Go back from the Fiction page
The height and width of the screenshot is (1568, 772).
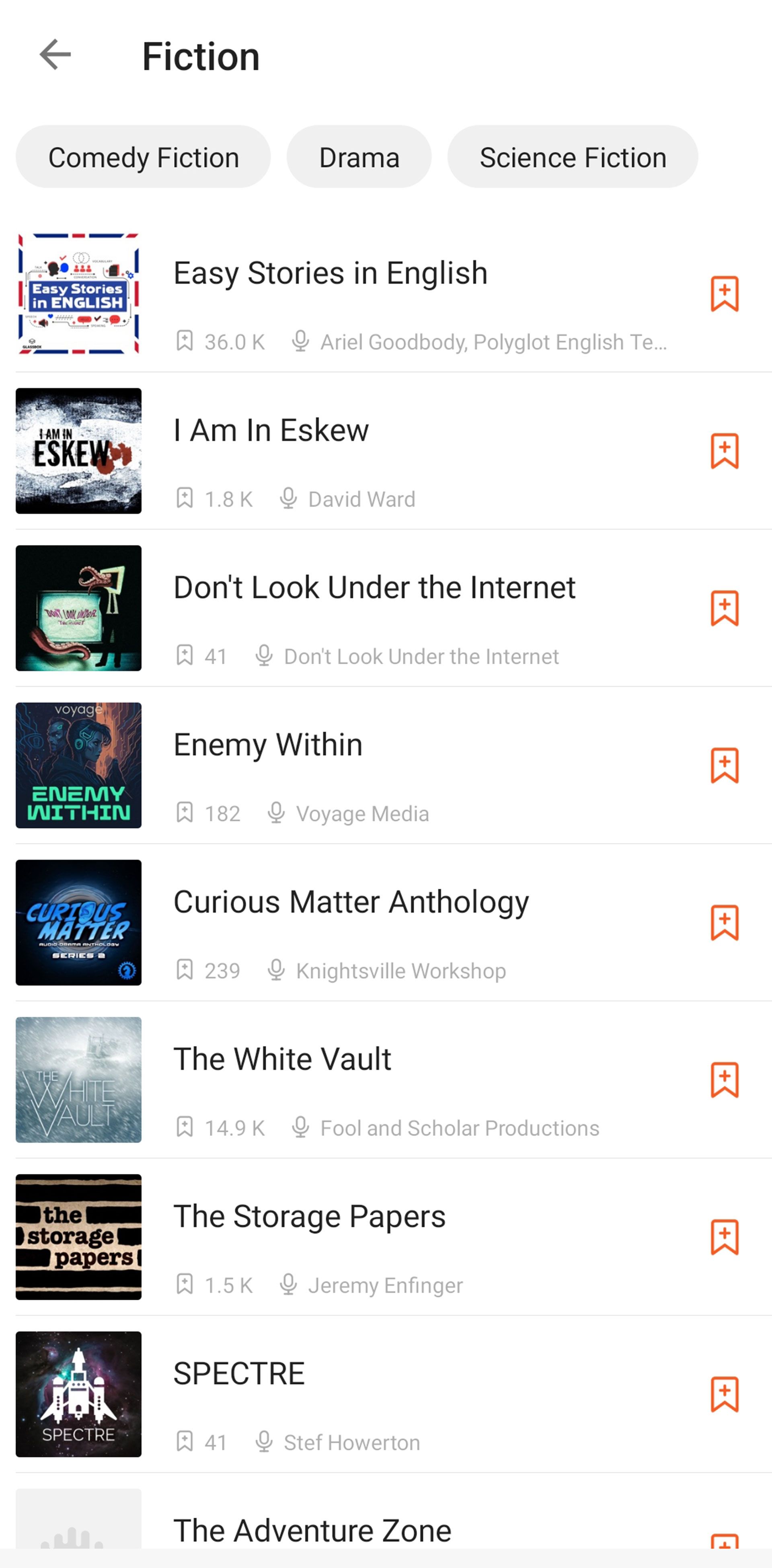(x=55, y=55)
